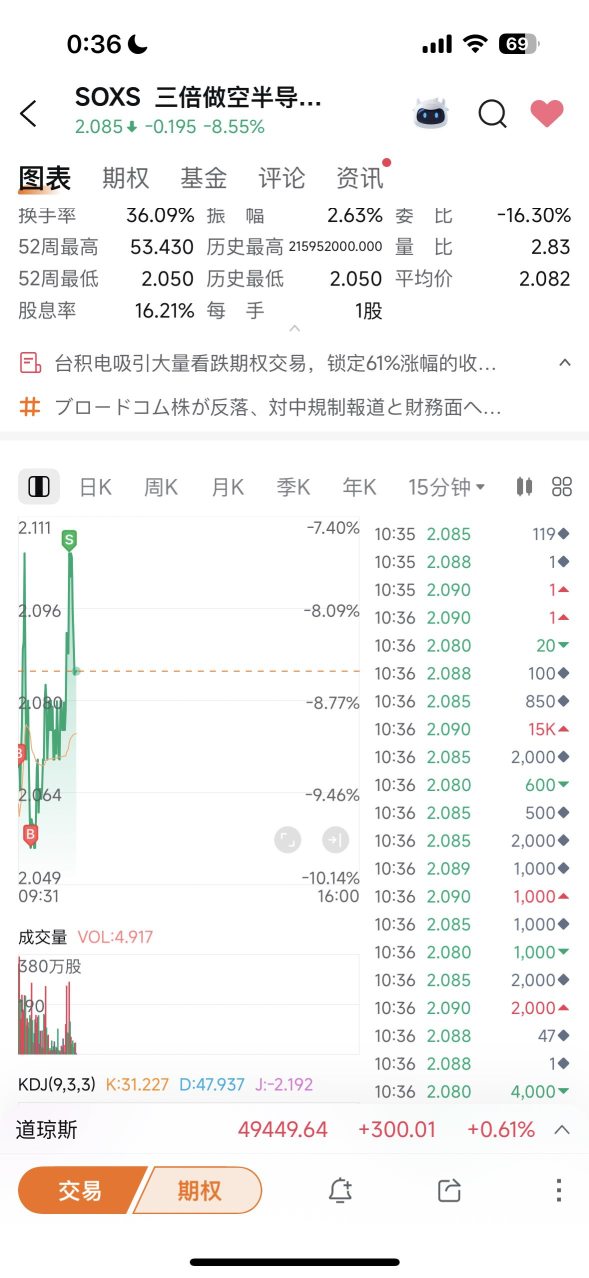Expand the chart to fullscreen
Image resolution: width=589 pixels, height=1278 pixels.
[288, 840]
